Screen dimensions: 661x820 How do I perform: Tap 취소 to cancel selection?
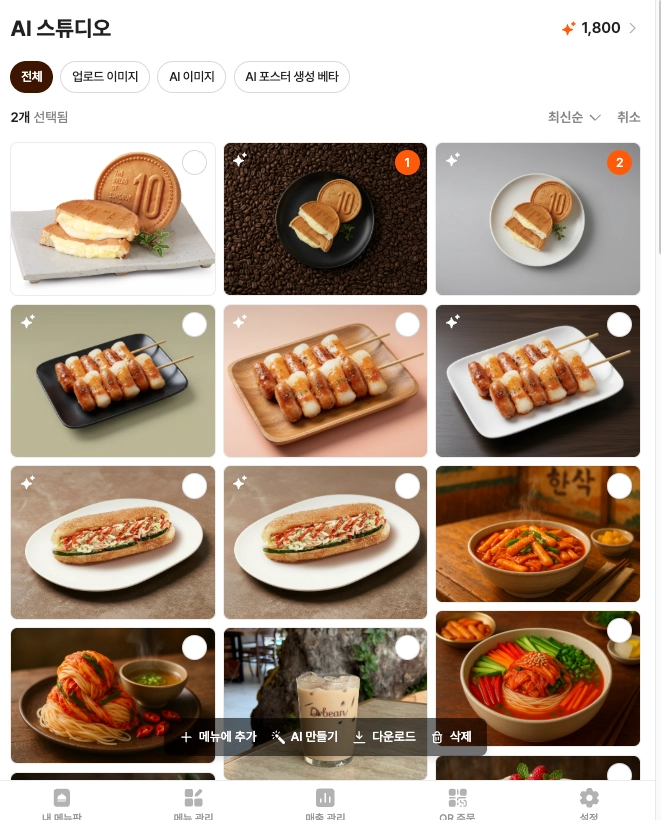coord(629,117)
